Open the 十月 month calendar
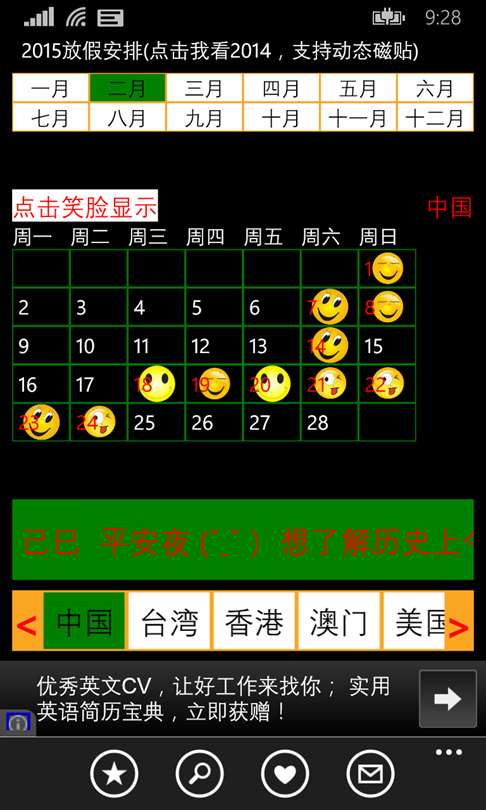486x810 pixels. (281, 118)
